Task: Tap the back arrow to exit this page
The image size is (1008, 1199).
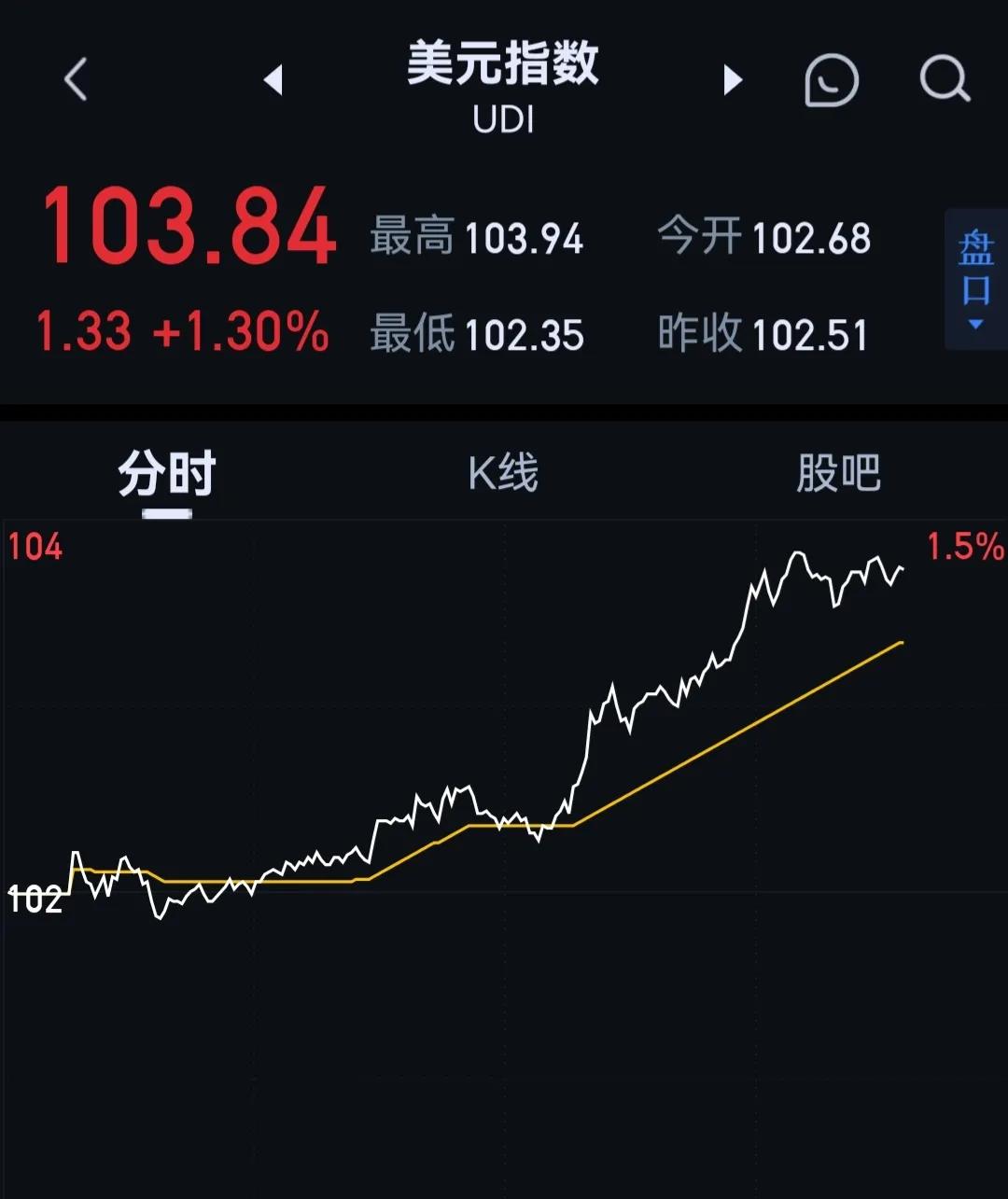Action: (x=75, y=80)
